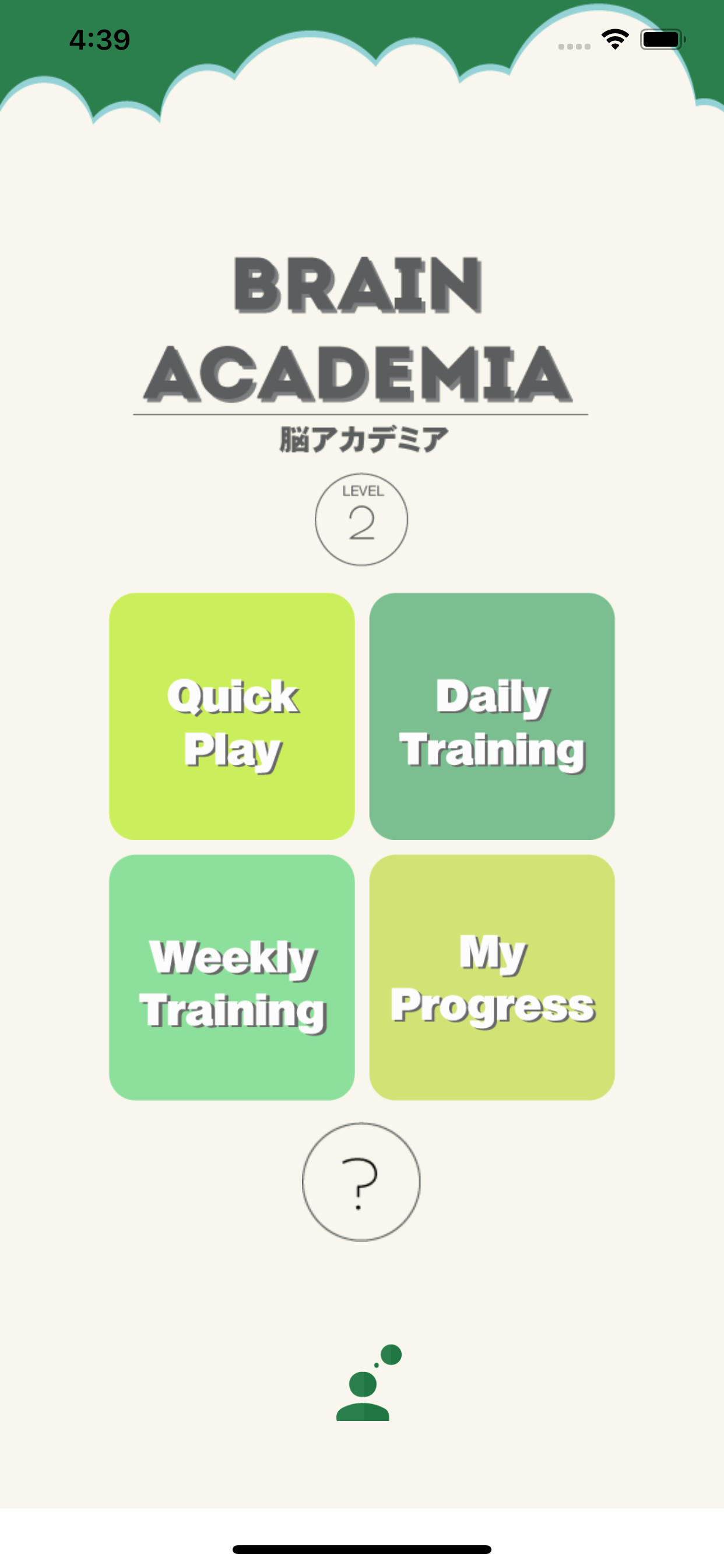Screen dimensions: 724x1568
Task: Open Daily Training
Action: 491,716
